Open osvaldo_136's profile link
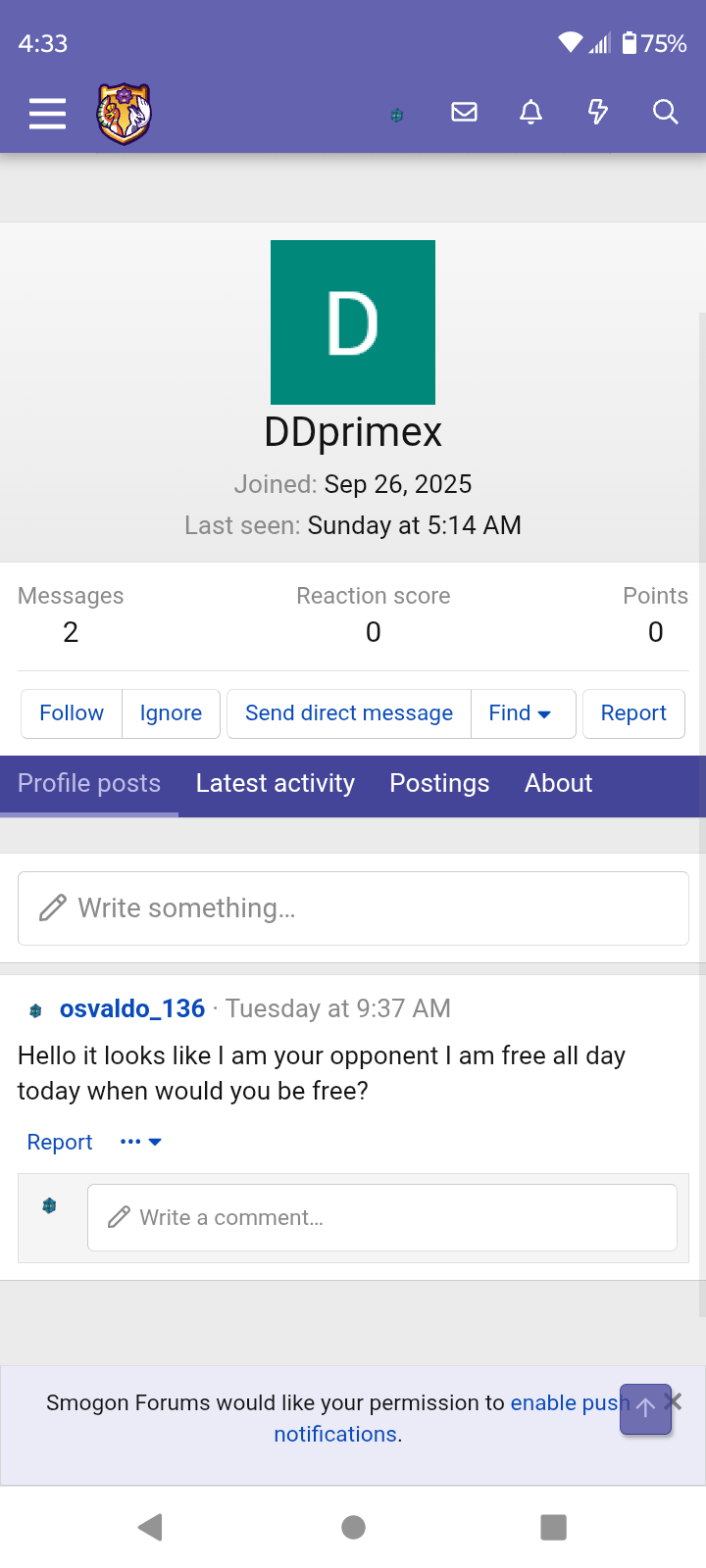This screenshot has width=706, height=1568. click(x=132, y=1008)
